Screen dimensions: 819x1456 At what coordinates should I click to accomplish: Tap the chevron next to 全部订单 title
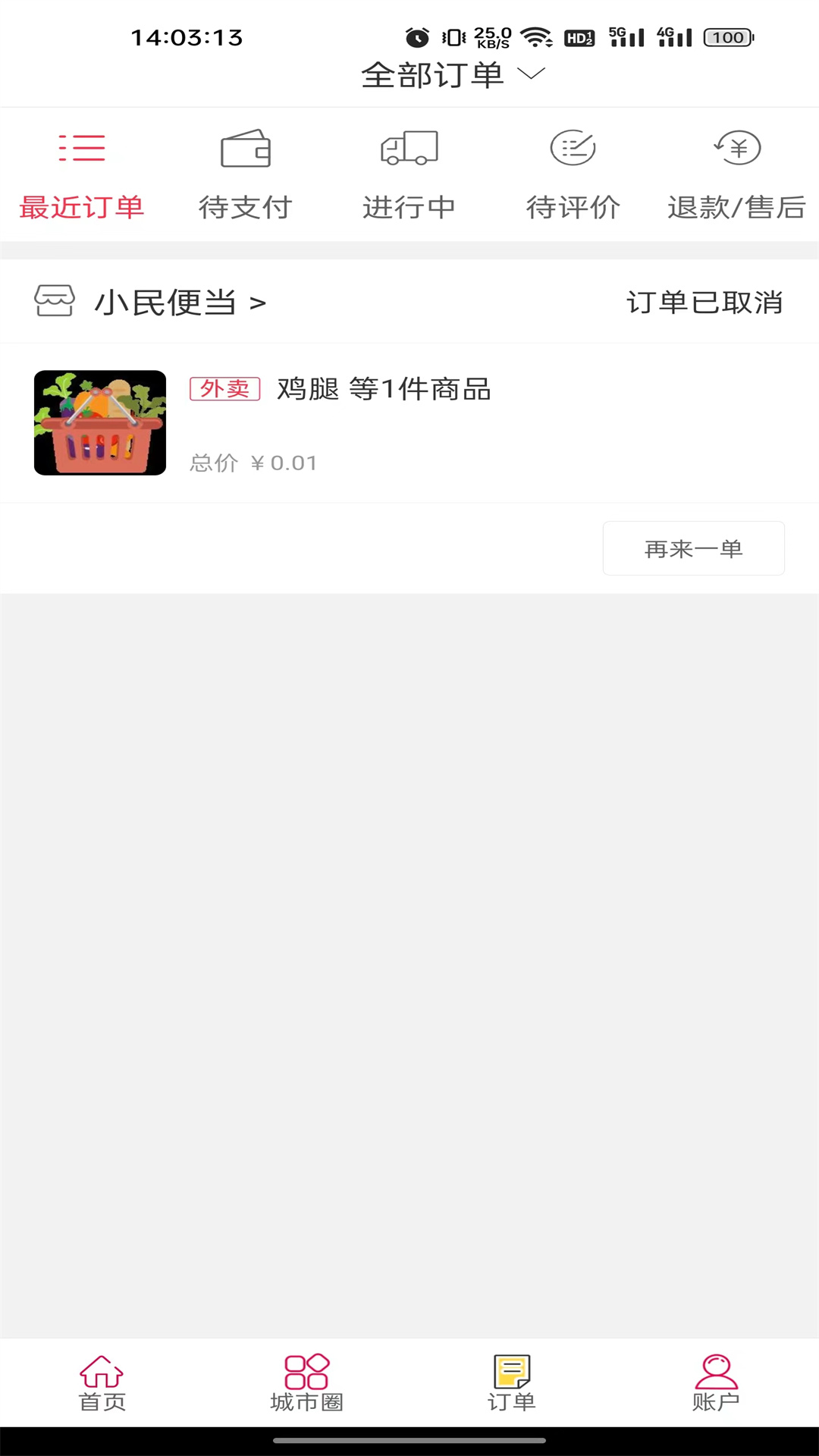pyautogui.click(x=532, y=76)
